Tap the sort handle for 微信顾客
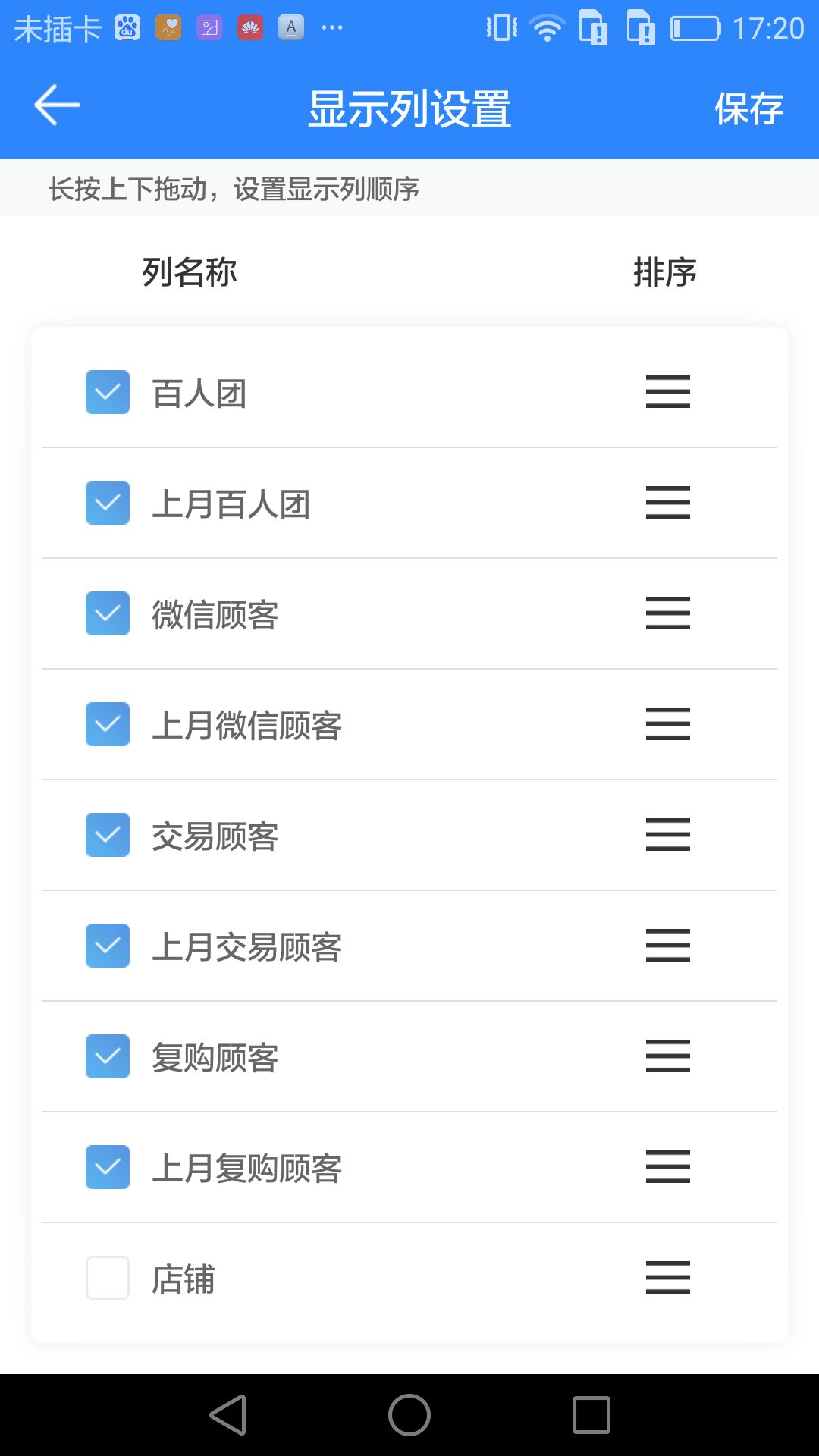 pyautogui.click(x=667, y=613)
